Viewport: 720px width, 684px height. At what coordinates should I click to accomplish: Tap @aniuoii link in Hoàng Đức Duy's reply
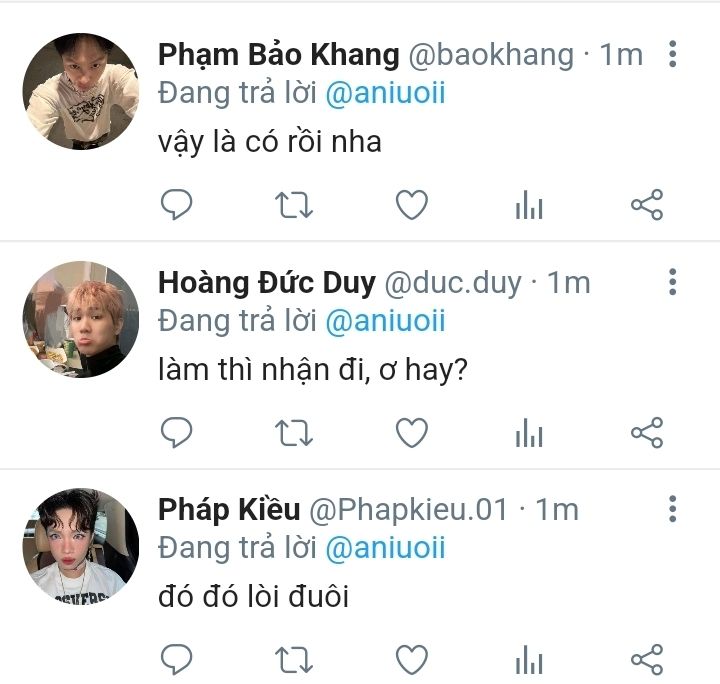(x=385, y=322)
